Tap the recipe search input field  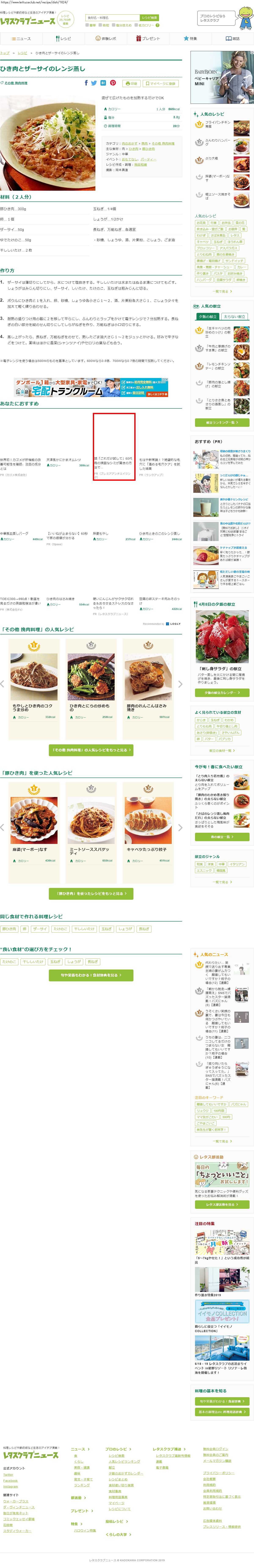pyautogui.click(x=113, y=18)
